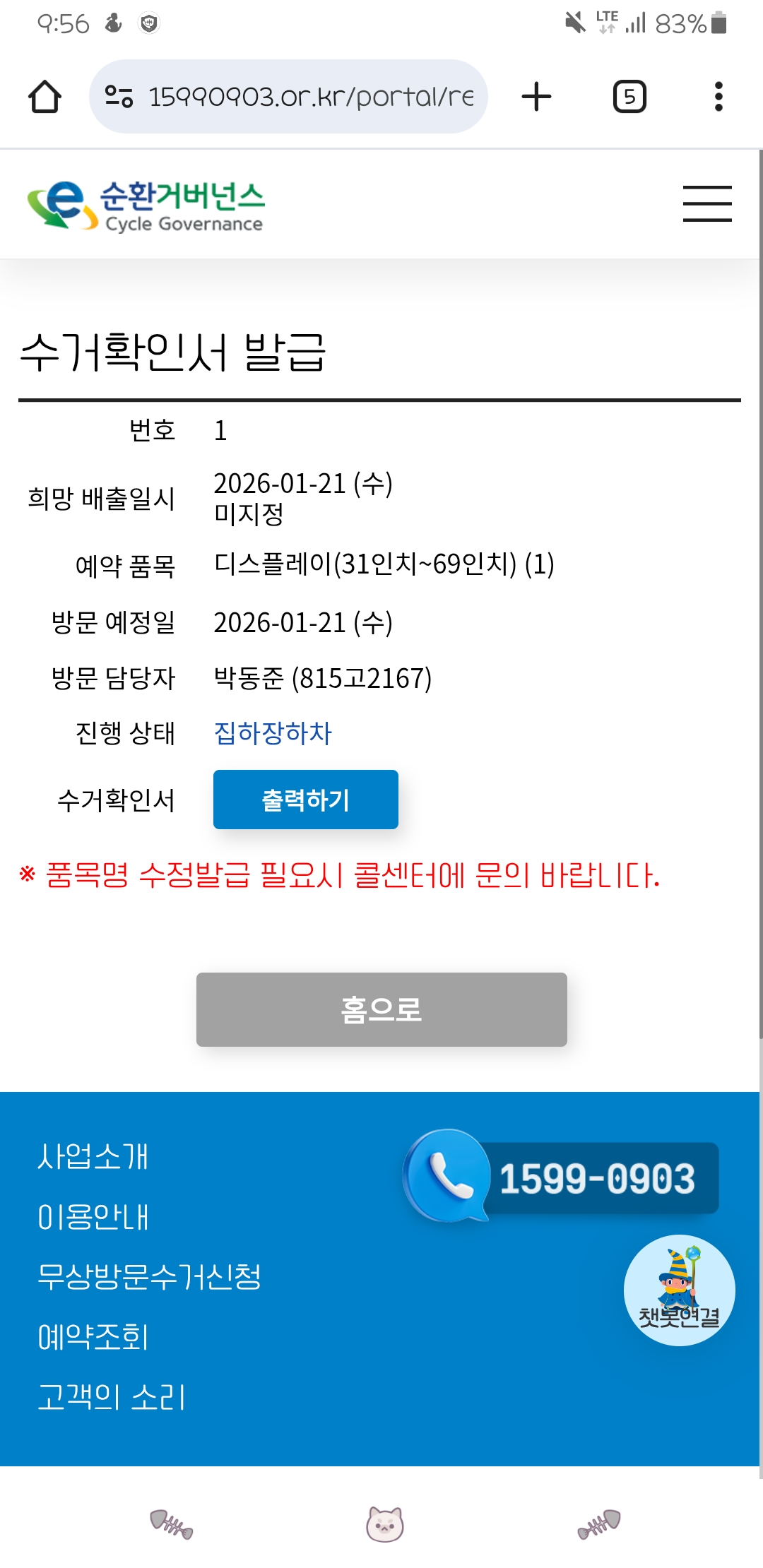Open the 이용안내 footer link

93,1217
